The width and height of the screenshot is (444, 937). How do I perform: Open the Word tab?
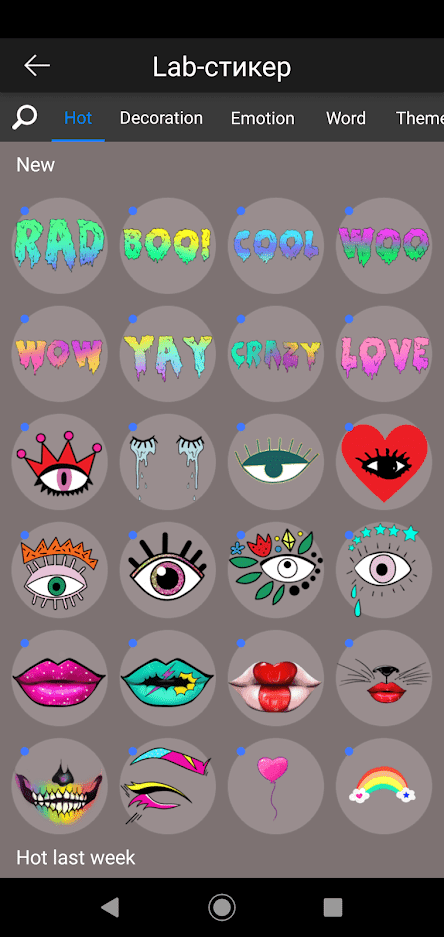click(346, 118)
